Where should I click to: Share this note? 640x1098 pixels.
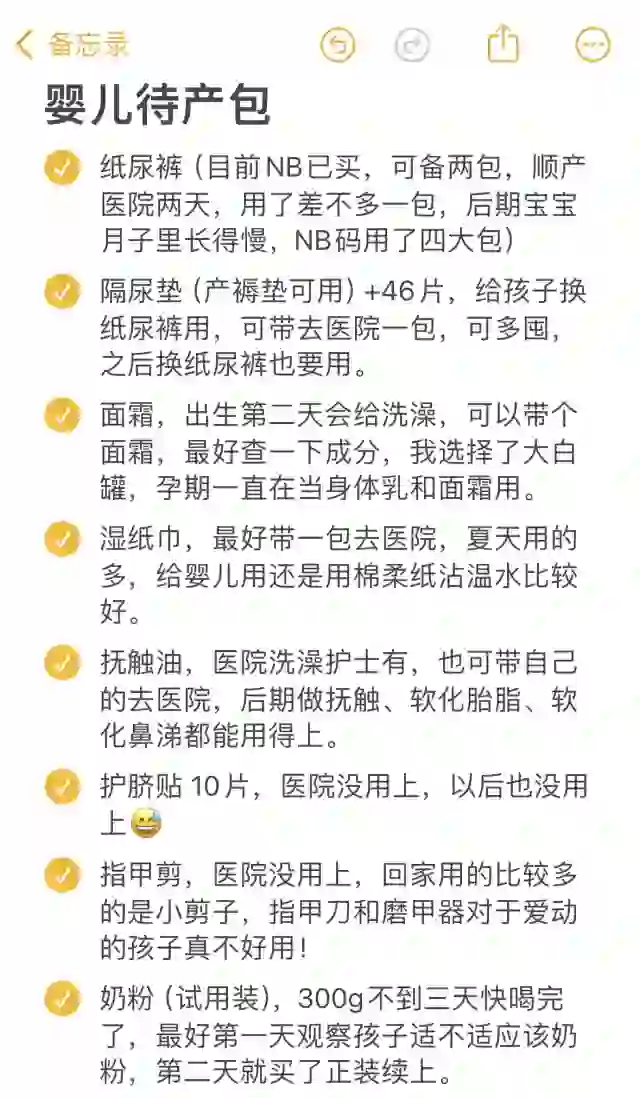pos(503,44)
